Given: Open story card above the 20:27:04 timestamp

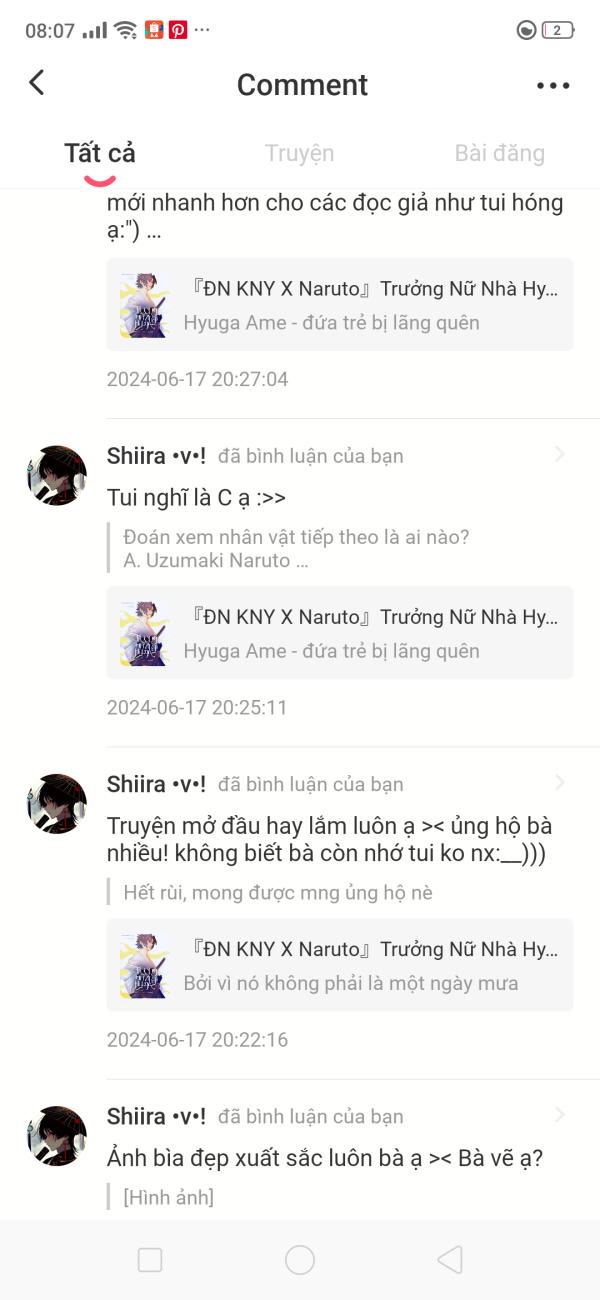Looking at the screenshot, I should click(340, 305).
